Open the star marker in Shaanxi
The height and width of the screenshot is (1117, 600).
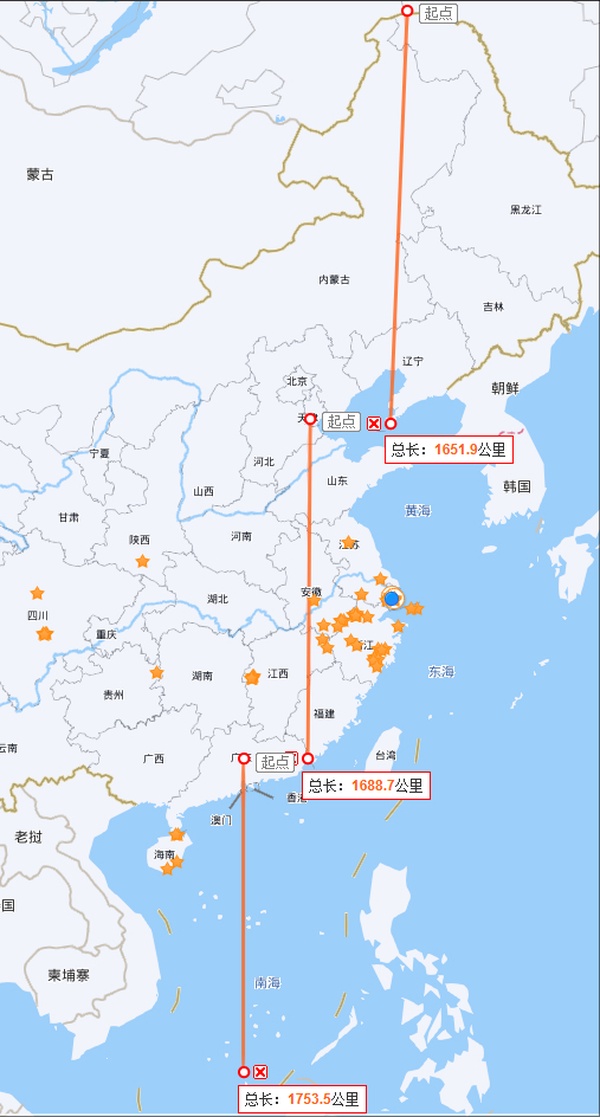[142, 562]
